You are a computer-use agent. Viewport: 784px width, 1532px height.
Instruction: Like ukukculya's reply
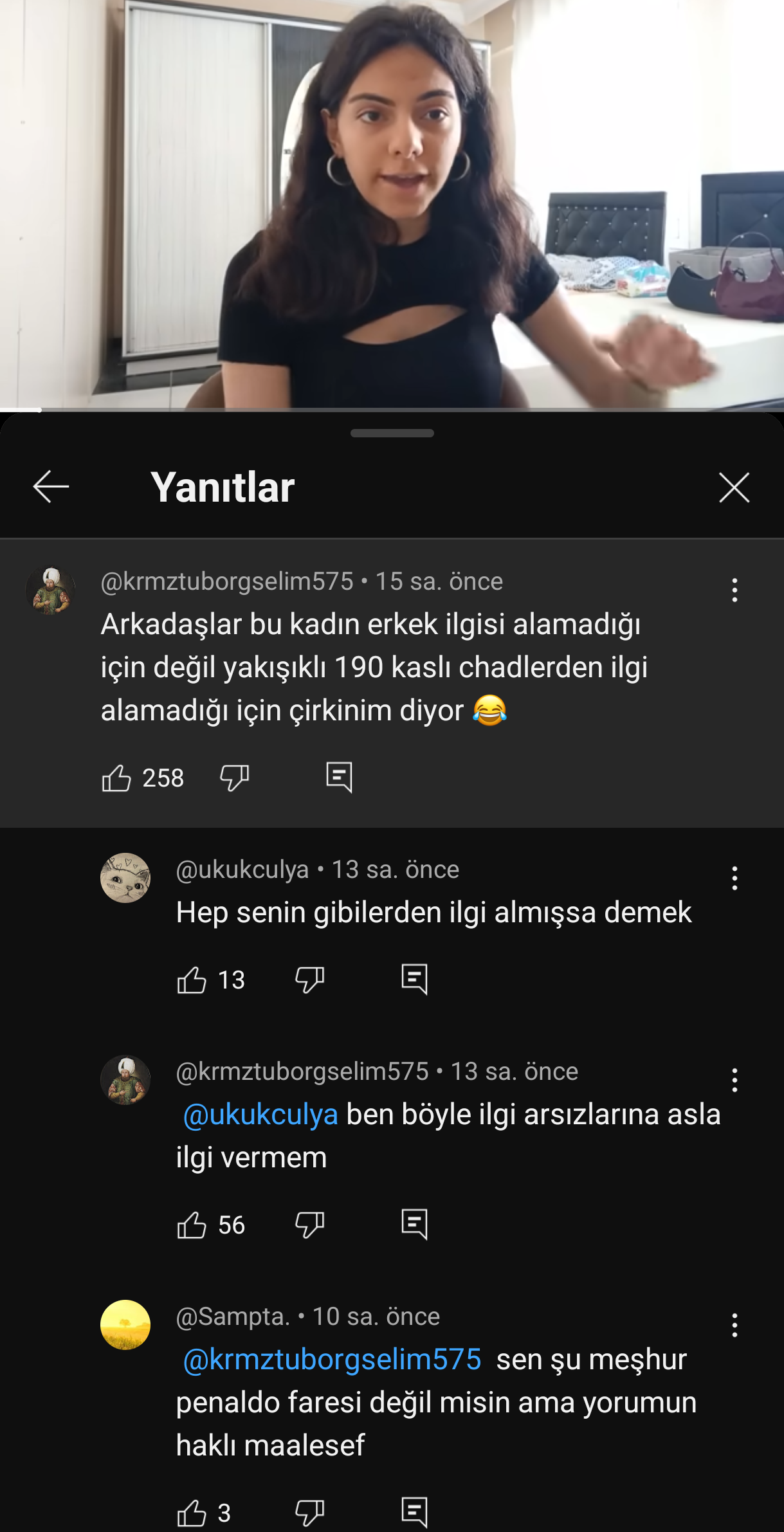(192, 980)
